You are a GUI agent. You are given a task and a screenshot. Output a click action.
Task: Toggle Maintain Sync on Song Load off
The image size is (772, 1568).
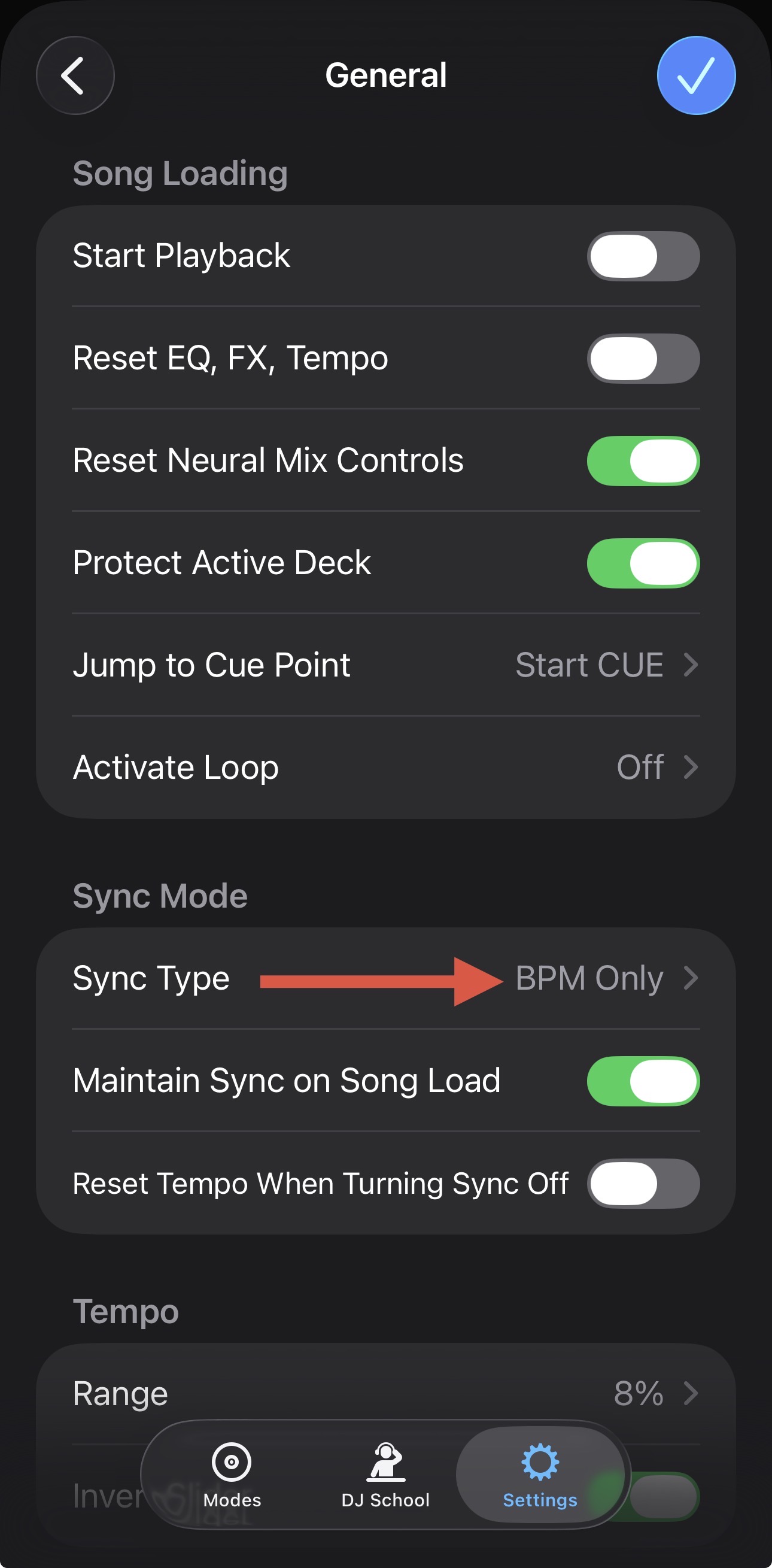(642, 1081)
